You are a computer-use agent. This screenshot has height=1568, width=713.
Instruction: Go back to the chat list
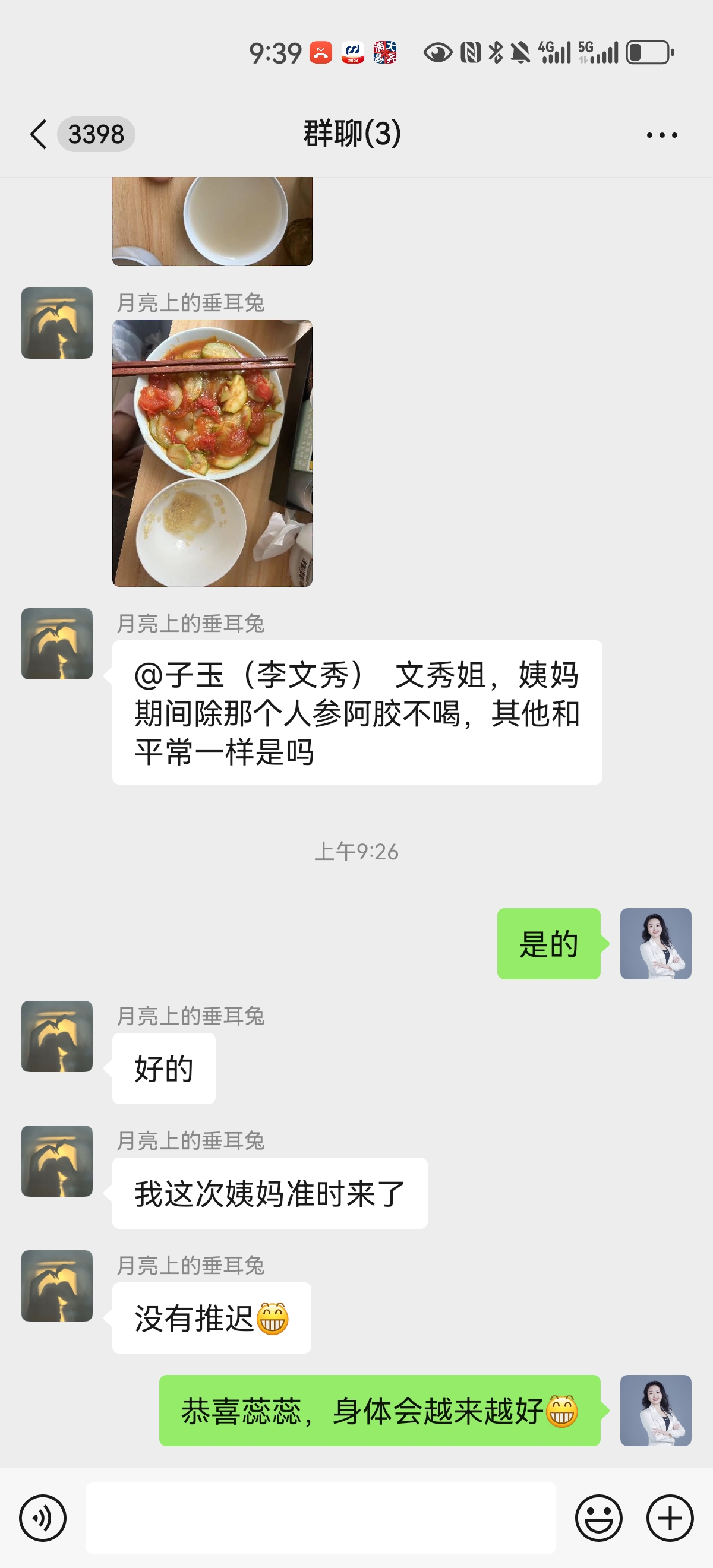39,134
